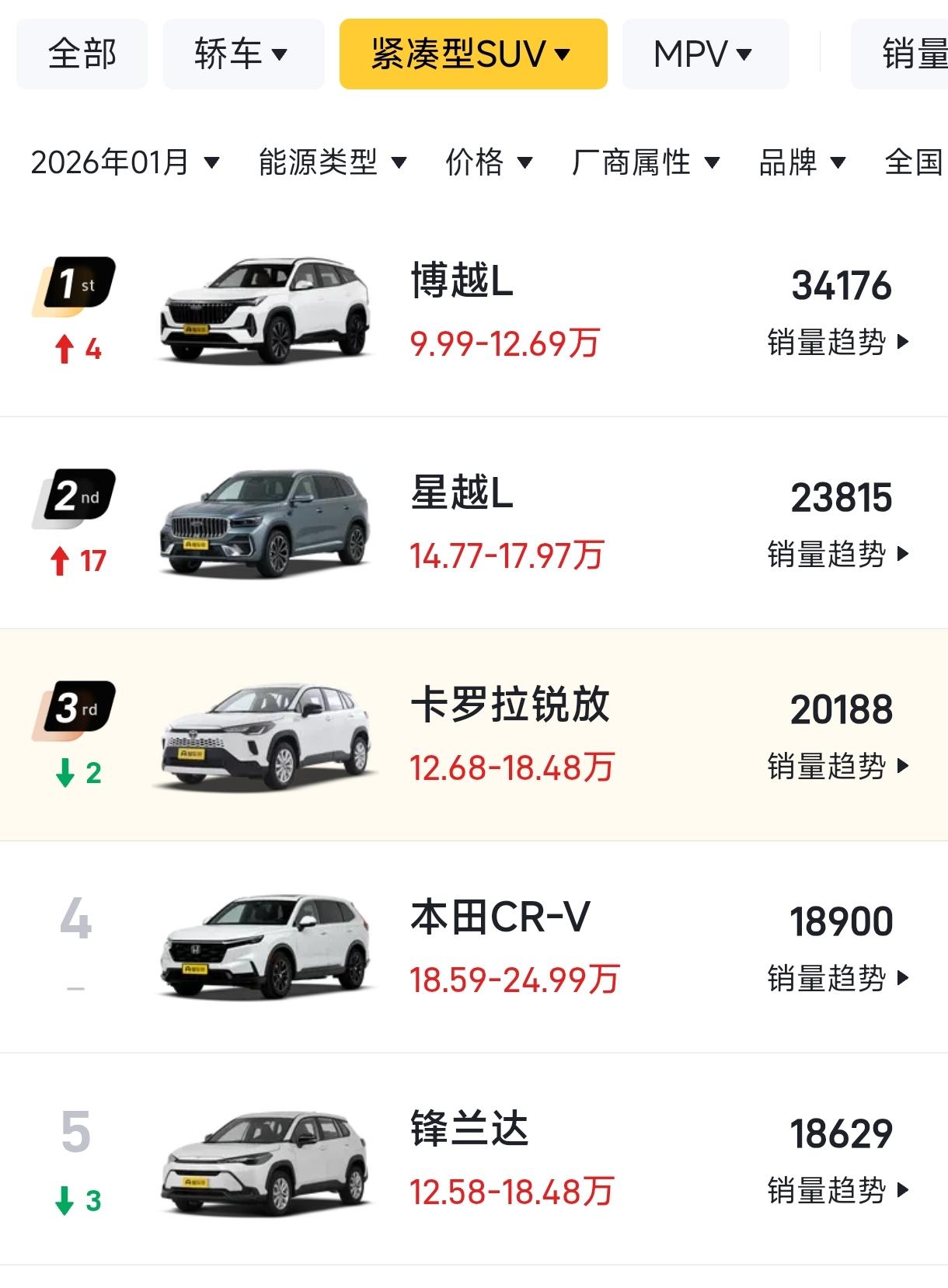The height and width of the screenshot is (1288, 948).
Task: Open the MPV category tab
Action: coord(702,53)
